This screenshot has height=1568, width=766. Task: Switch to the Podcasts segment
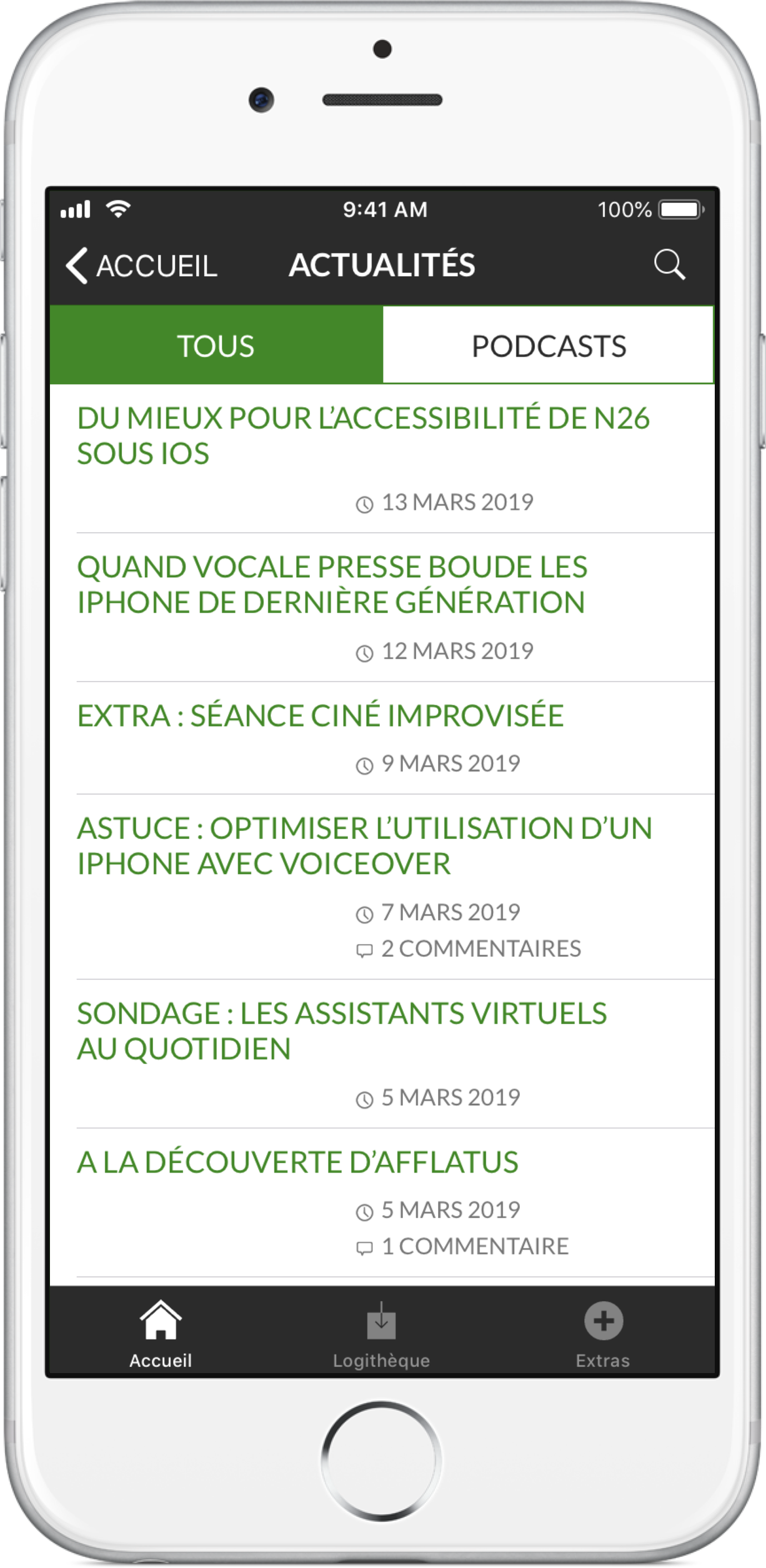[x=548, y=345]
